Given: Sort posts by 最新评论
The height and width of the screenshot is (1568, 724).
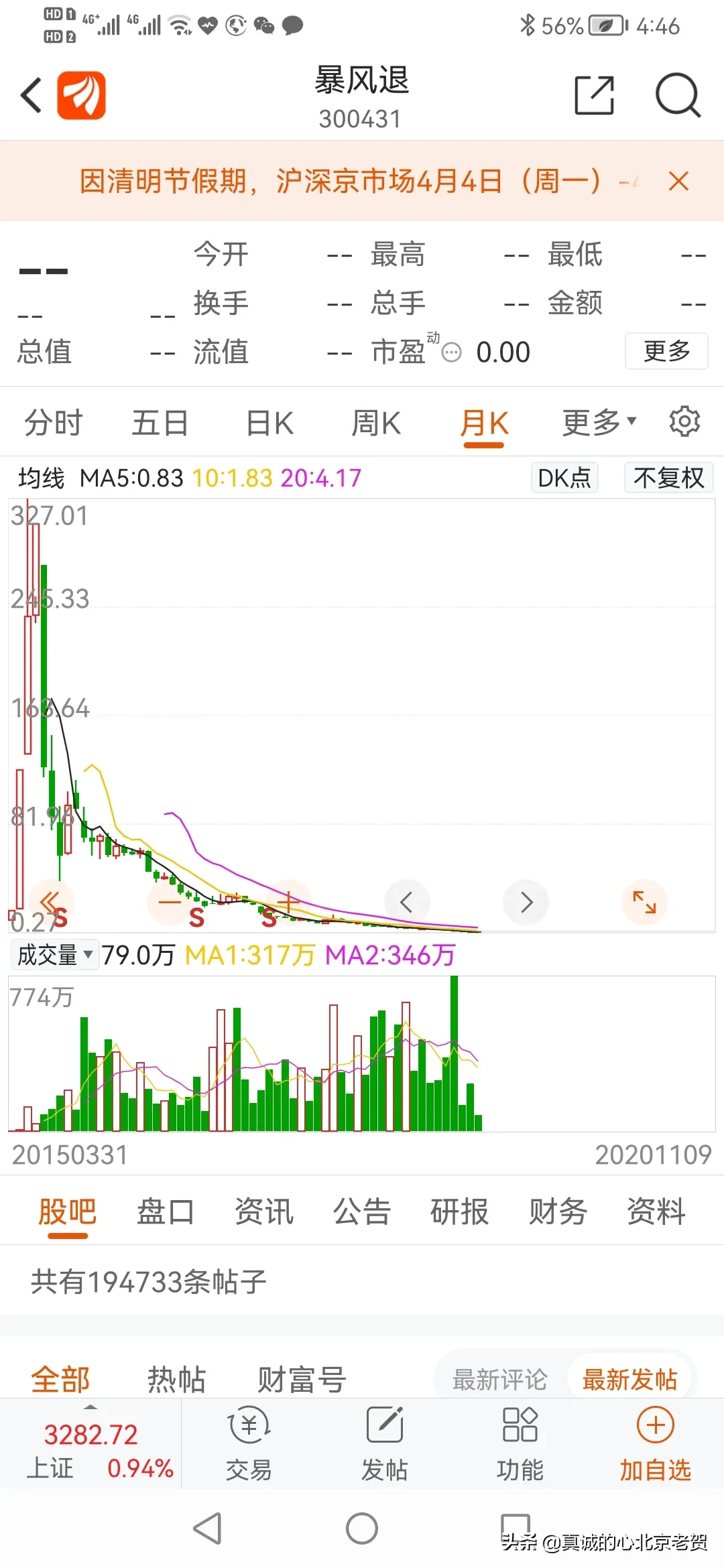Looking at the screenshot, I should point(499,1380).
